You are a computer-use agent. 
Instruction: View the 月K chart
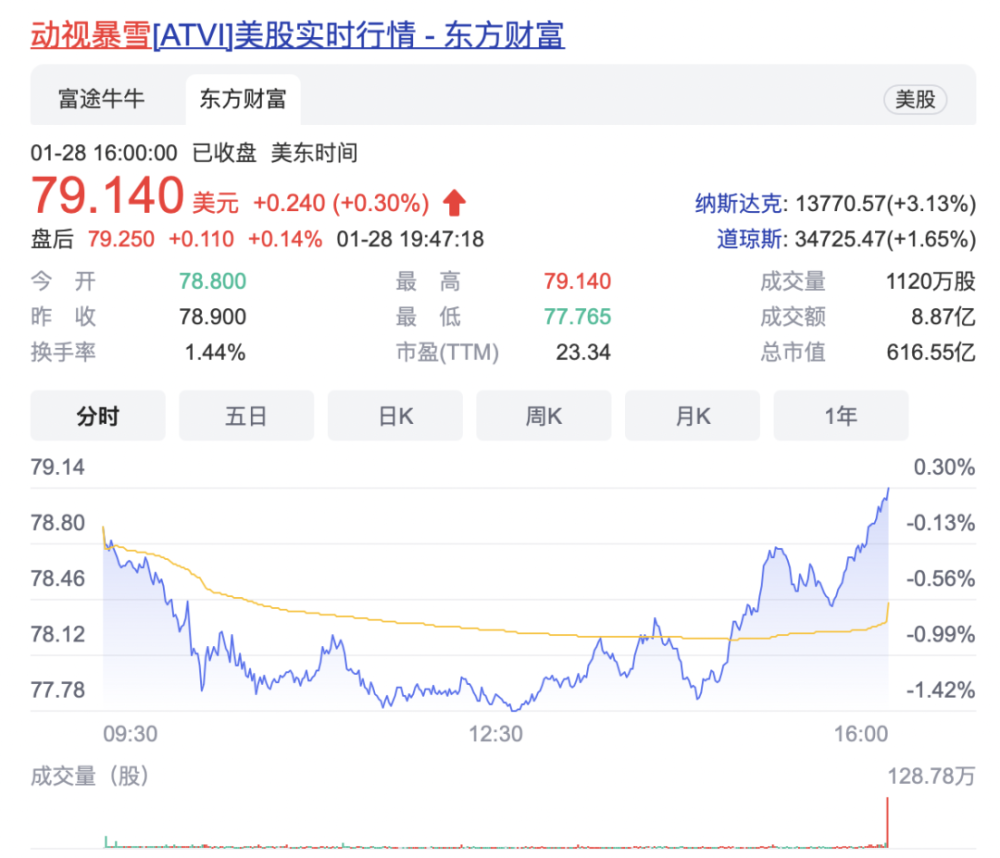pyautogui.click(x=692, y=416)
